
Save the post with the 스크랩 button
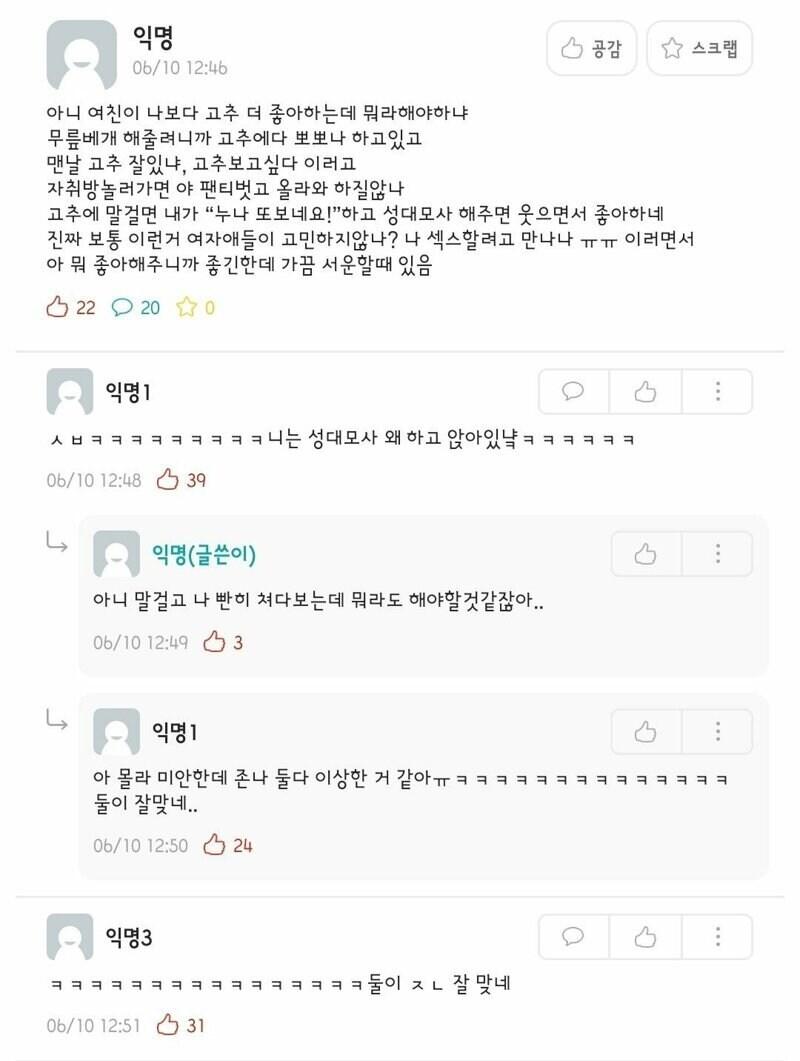tap(699, 48)
